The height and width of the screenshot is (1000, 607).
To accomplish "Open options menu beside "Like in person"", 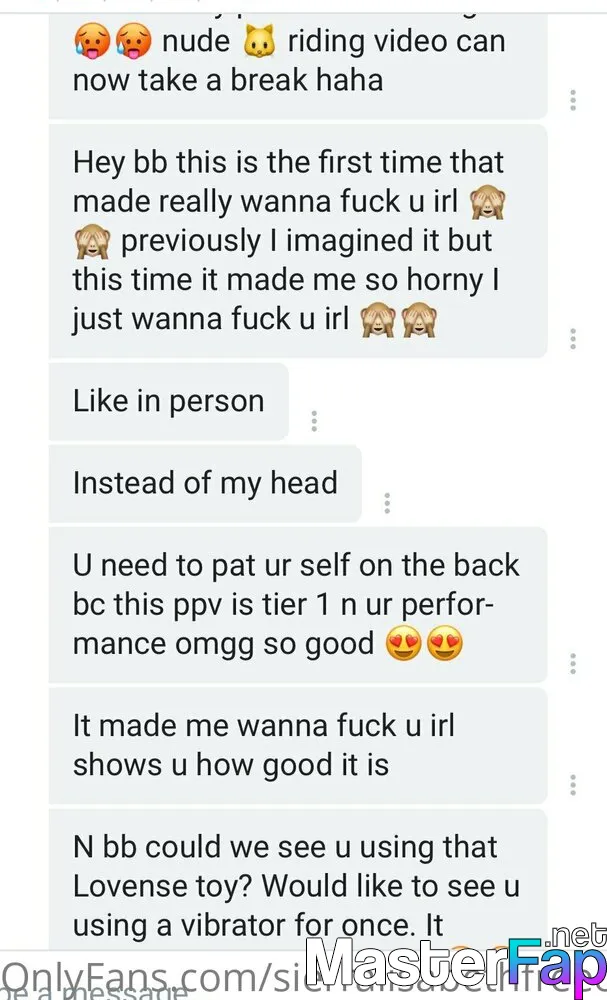I will [x=314, y=421].
